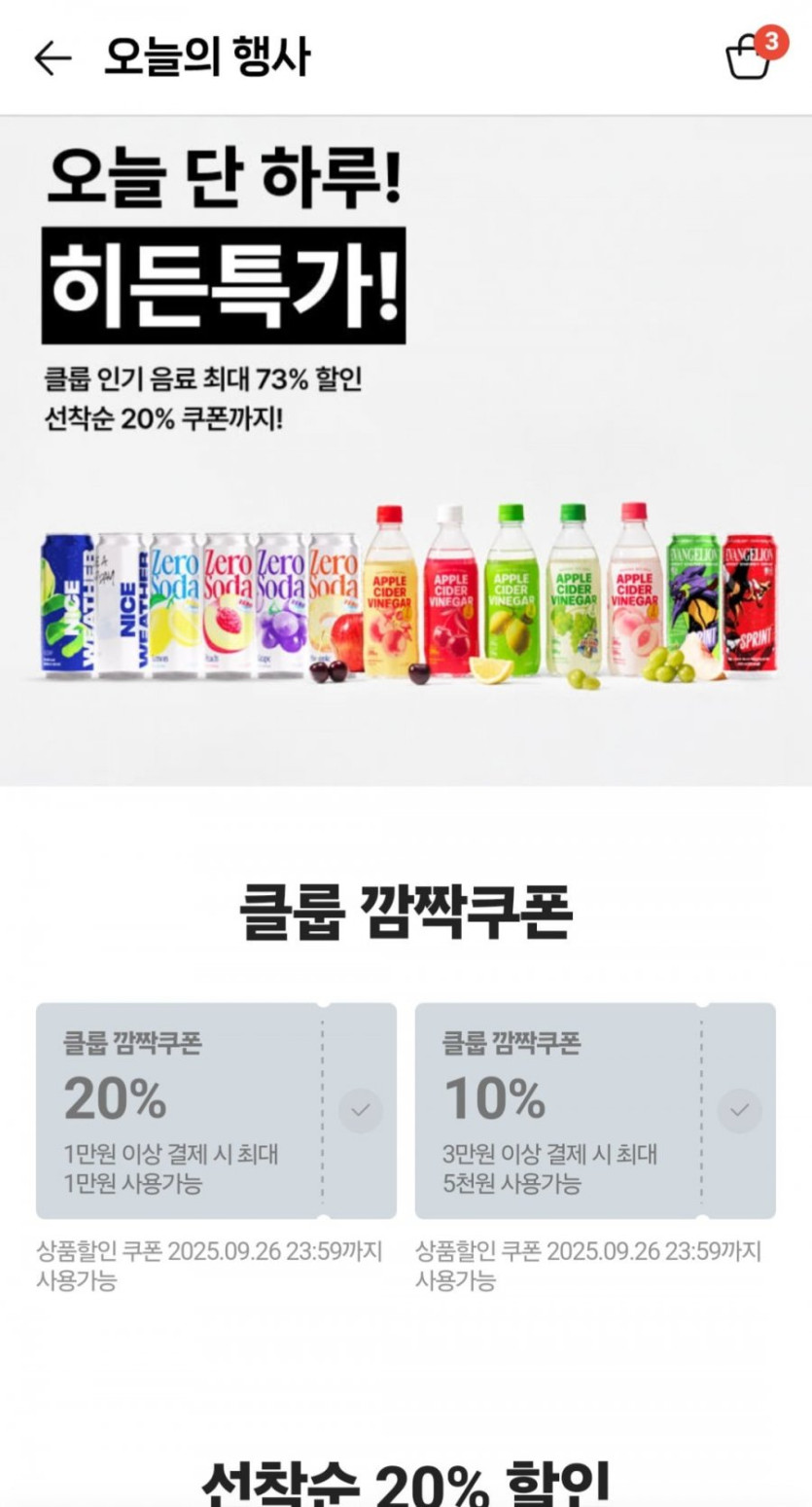Open the 히든특가 drinks banner
The width and height of the screenshot is (812, 1507).
coord(406,450)
